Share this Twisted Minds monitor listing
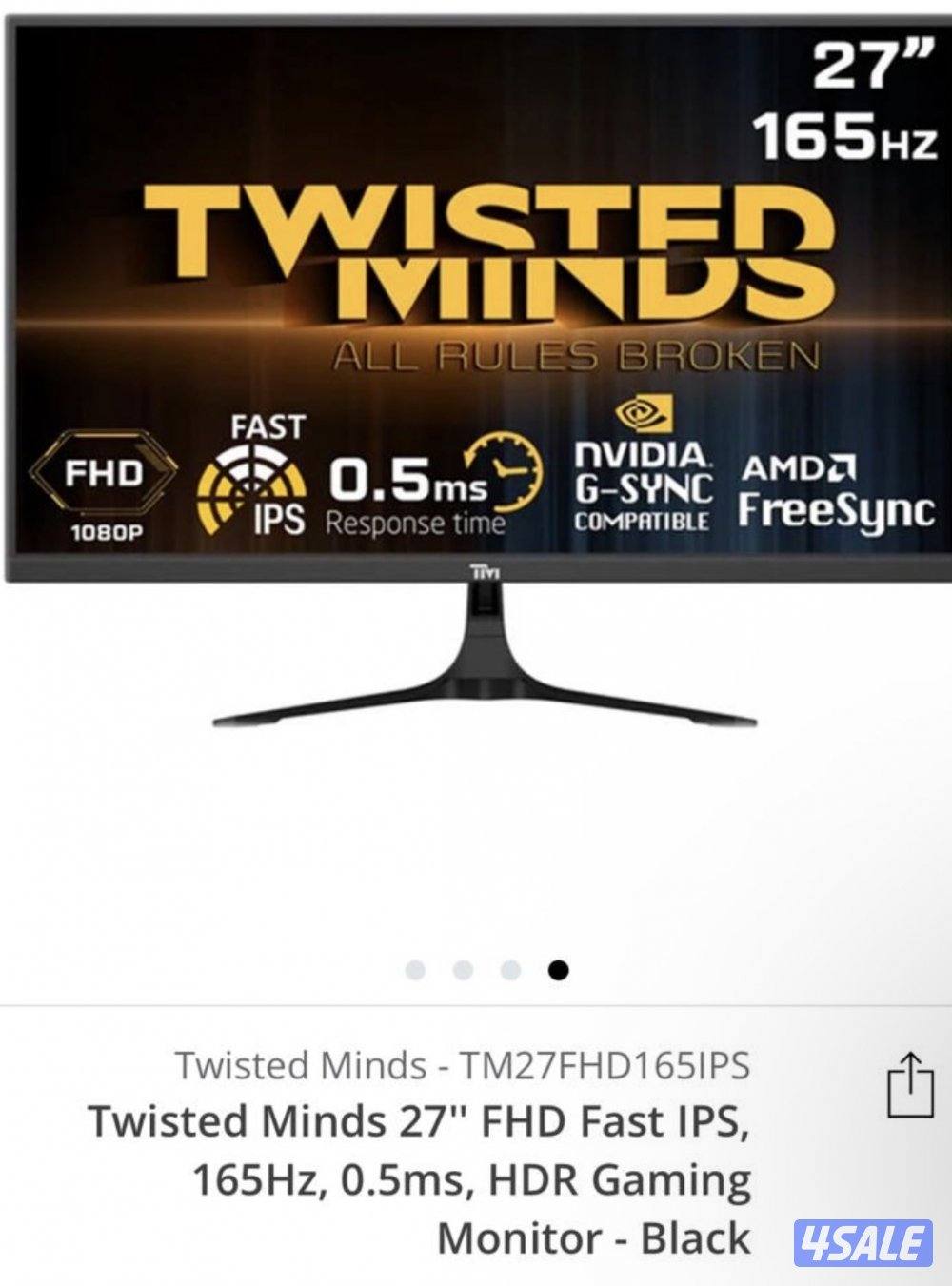Viewport: 952px width, 1286px height. (x=910, y=1084)
